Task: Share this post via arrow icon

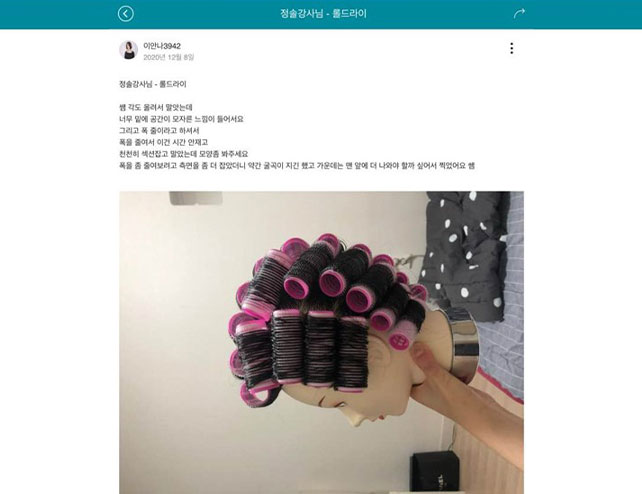Action: coord(519,14)
